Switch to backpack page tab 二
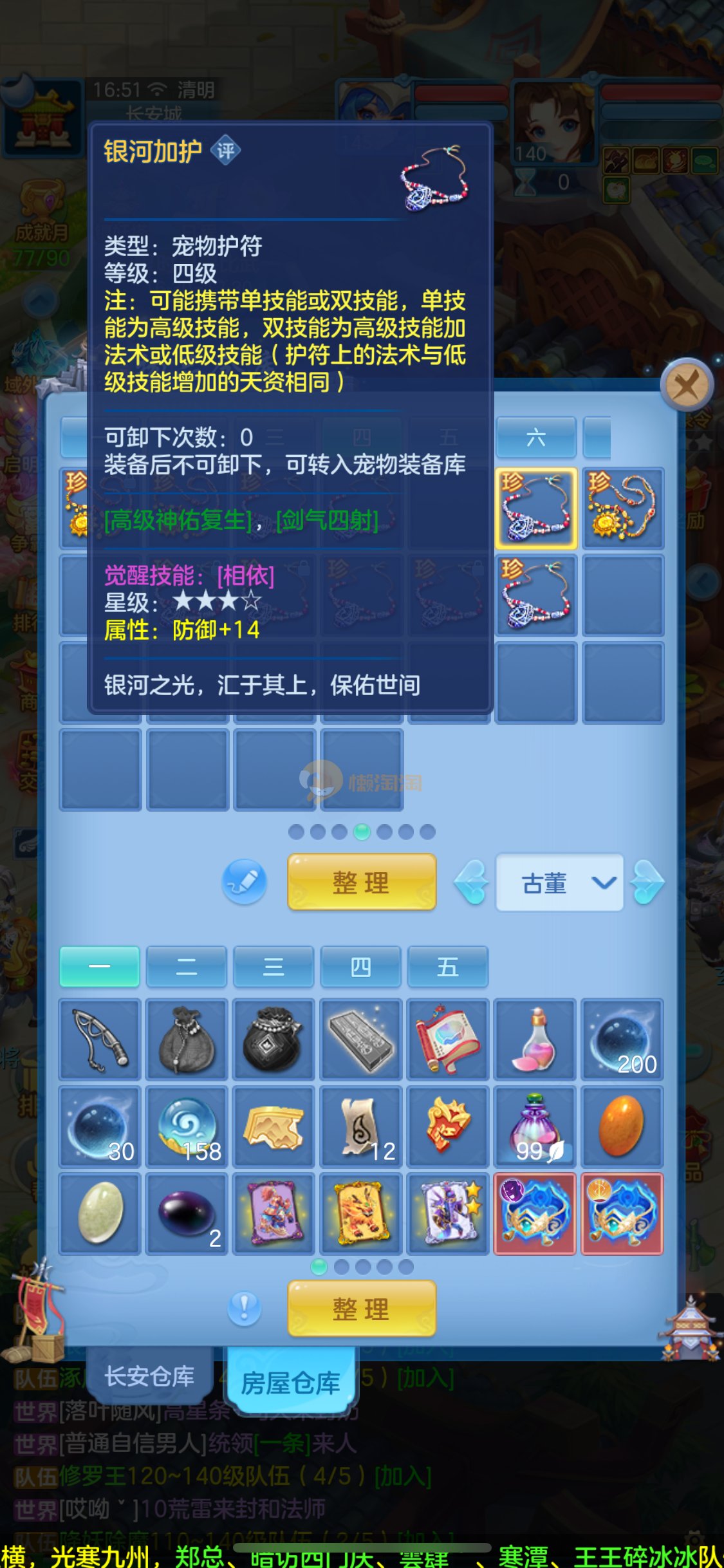This screenshot has width=724, height=1568. [x=187, y=966]
